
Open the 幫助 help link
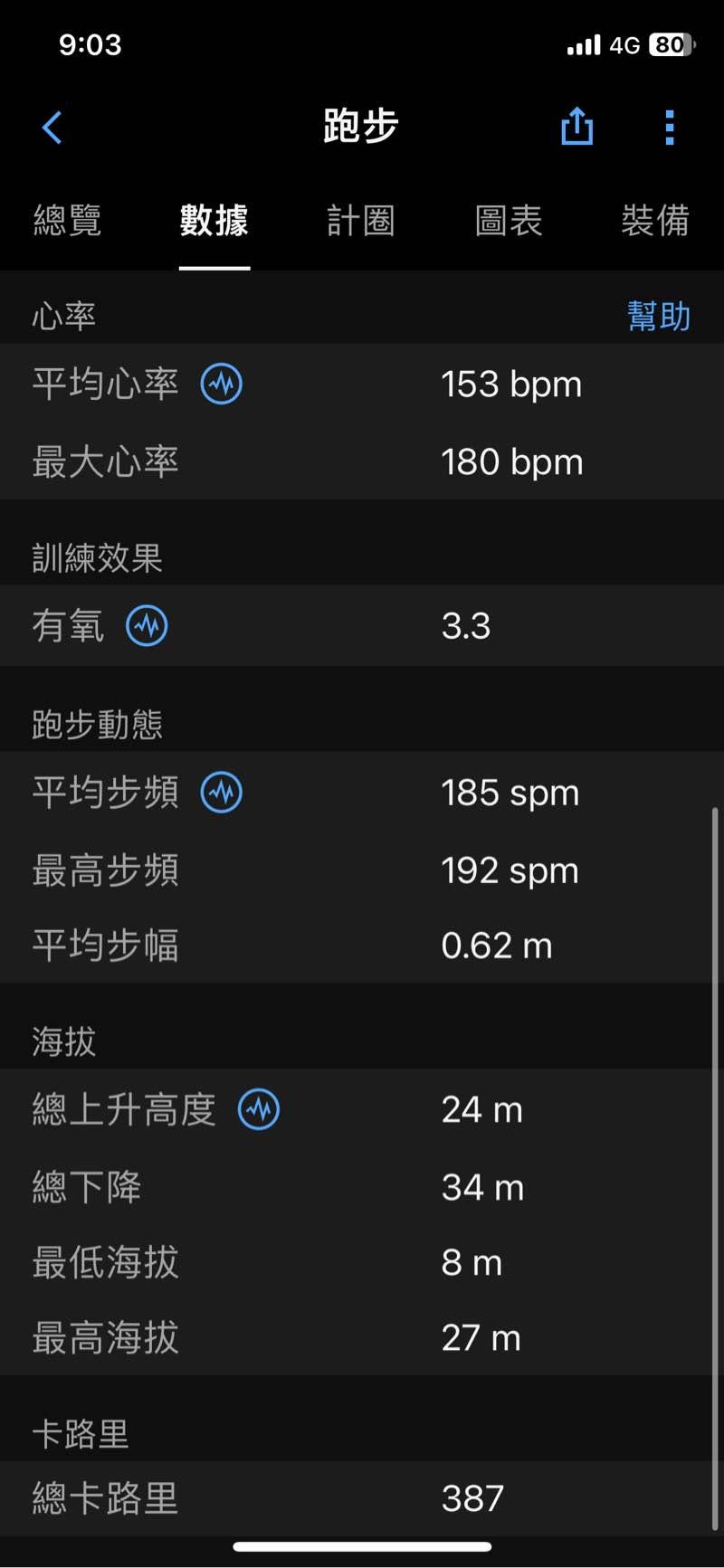pos(659,316)
